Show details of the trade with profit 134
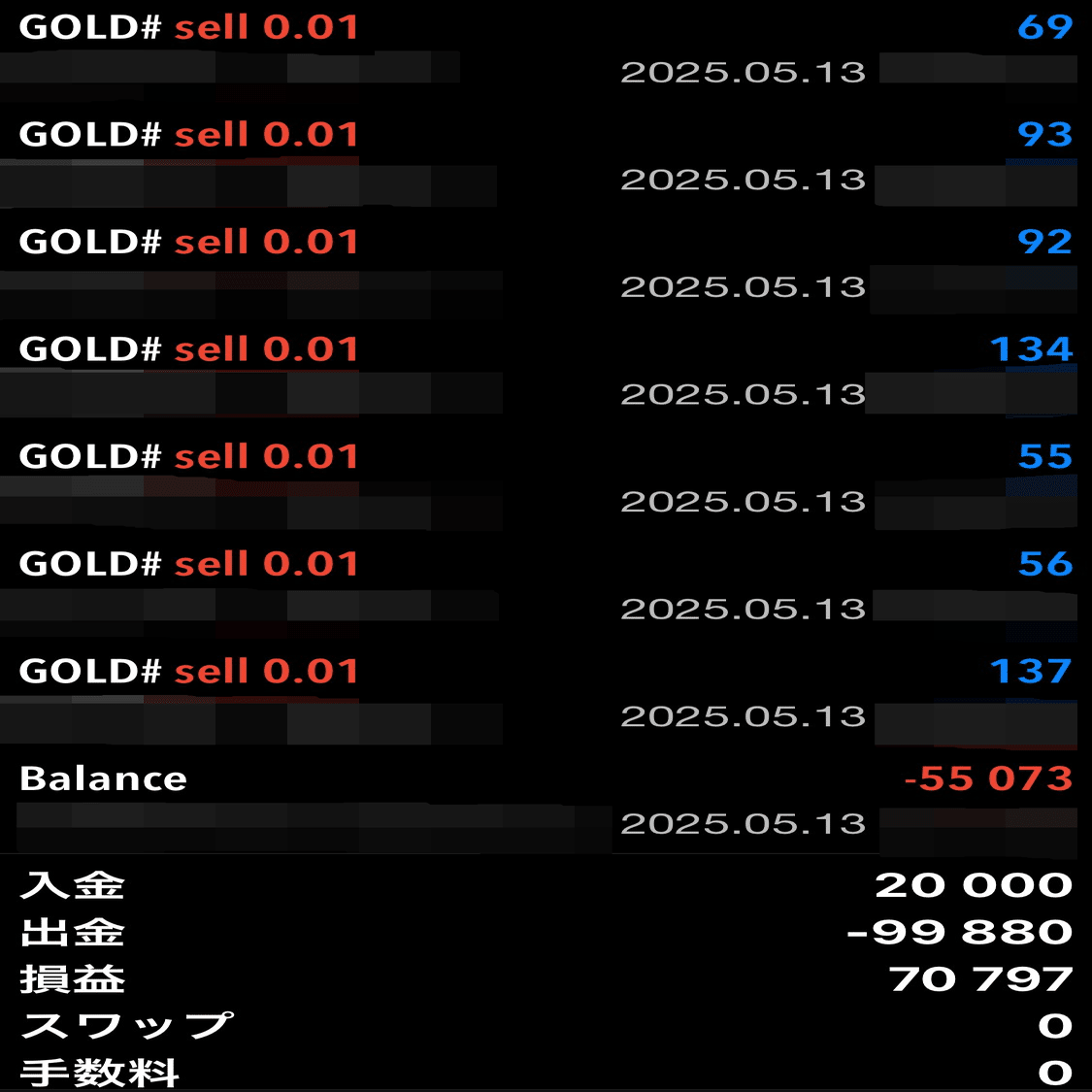 pyautogui.click(x=546, y=371)
